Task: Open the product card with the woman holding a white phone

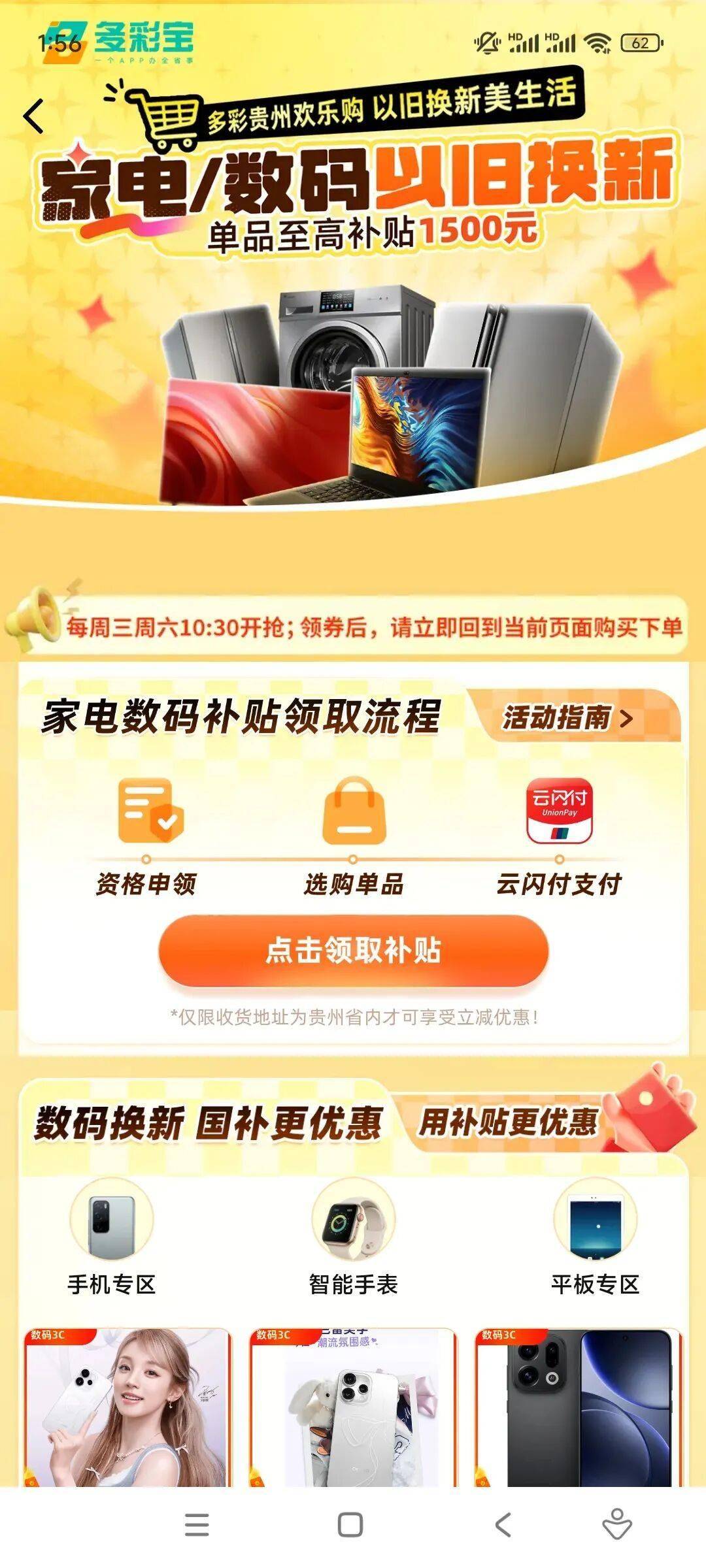Action: click(128, 1411)
